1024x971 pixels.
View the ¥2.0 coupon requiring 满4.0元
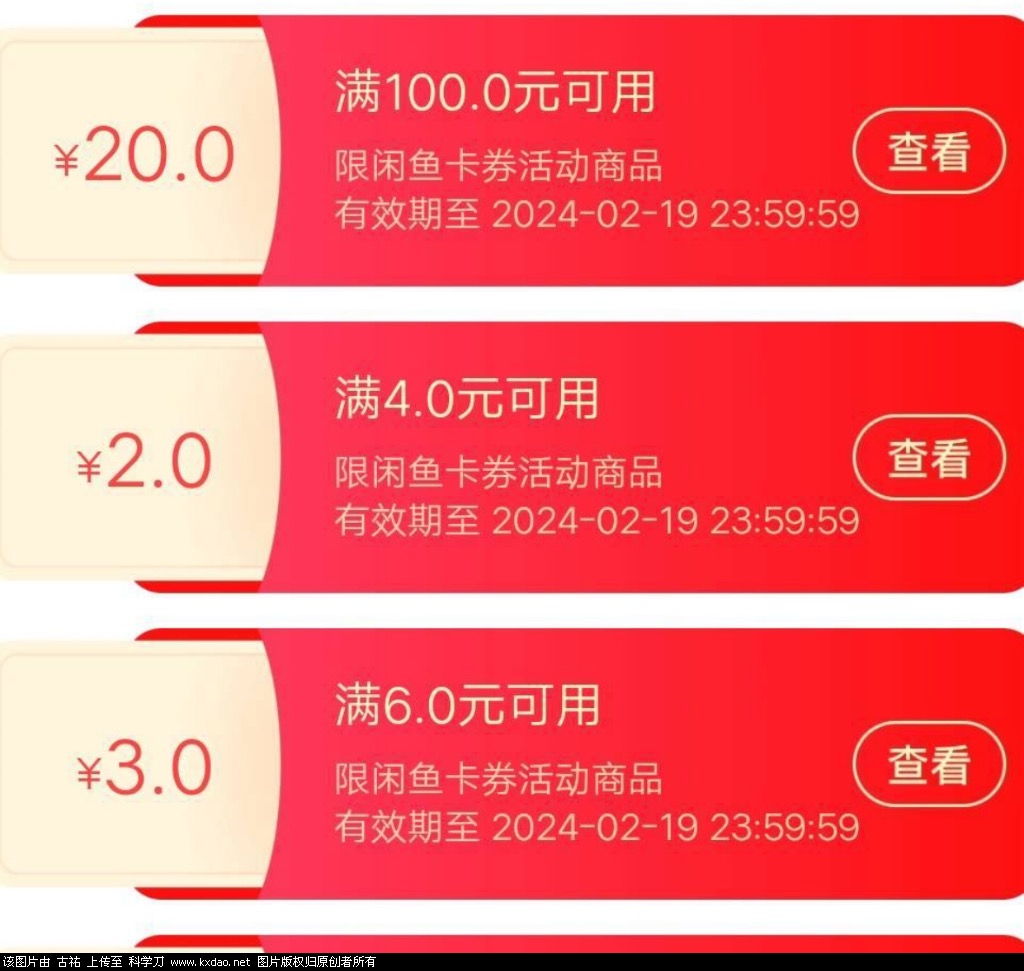pyautogui.click(x=928, y=457)
